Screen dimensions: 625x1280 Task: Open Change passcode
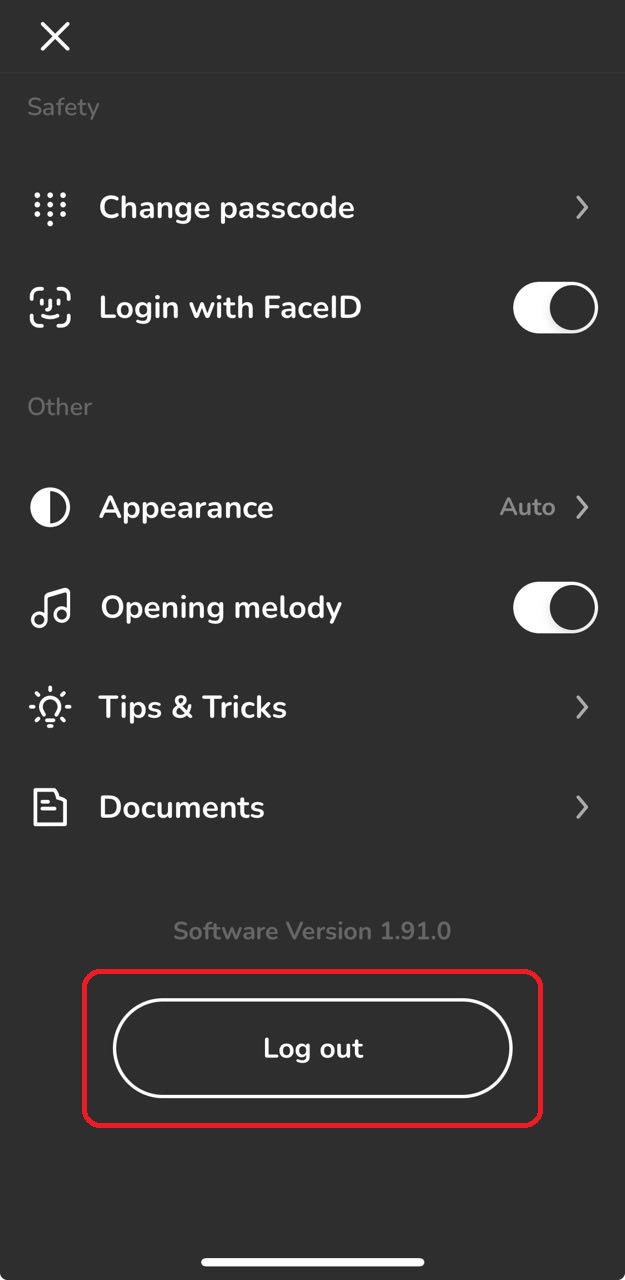point(312,207)
